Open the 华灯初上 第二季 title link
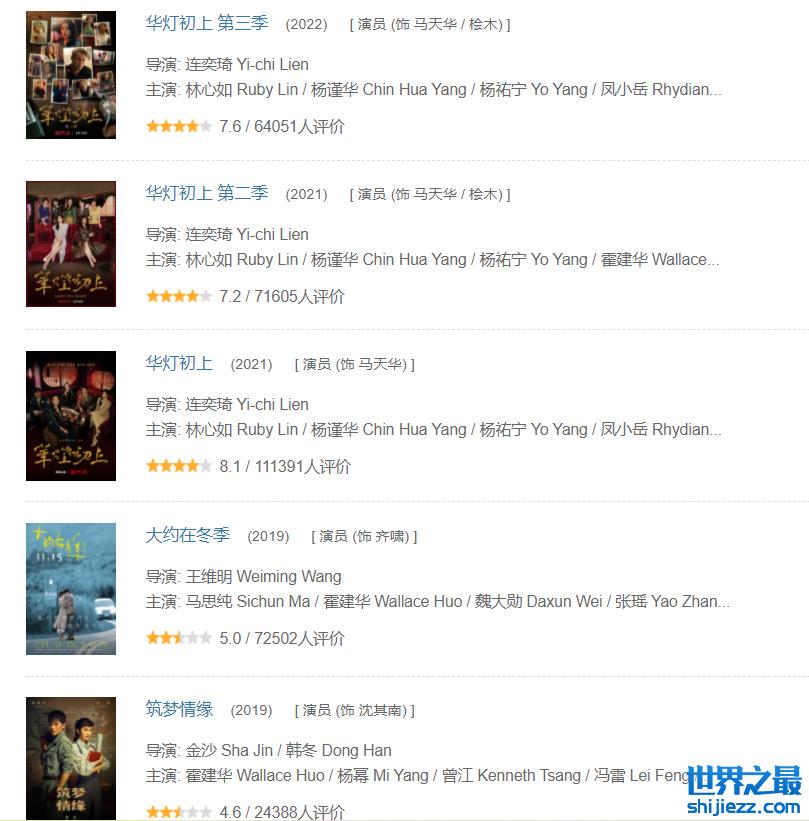 207,193
